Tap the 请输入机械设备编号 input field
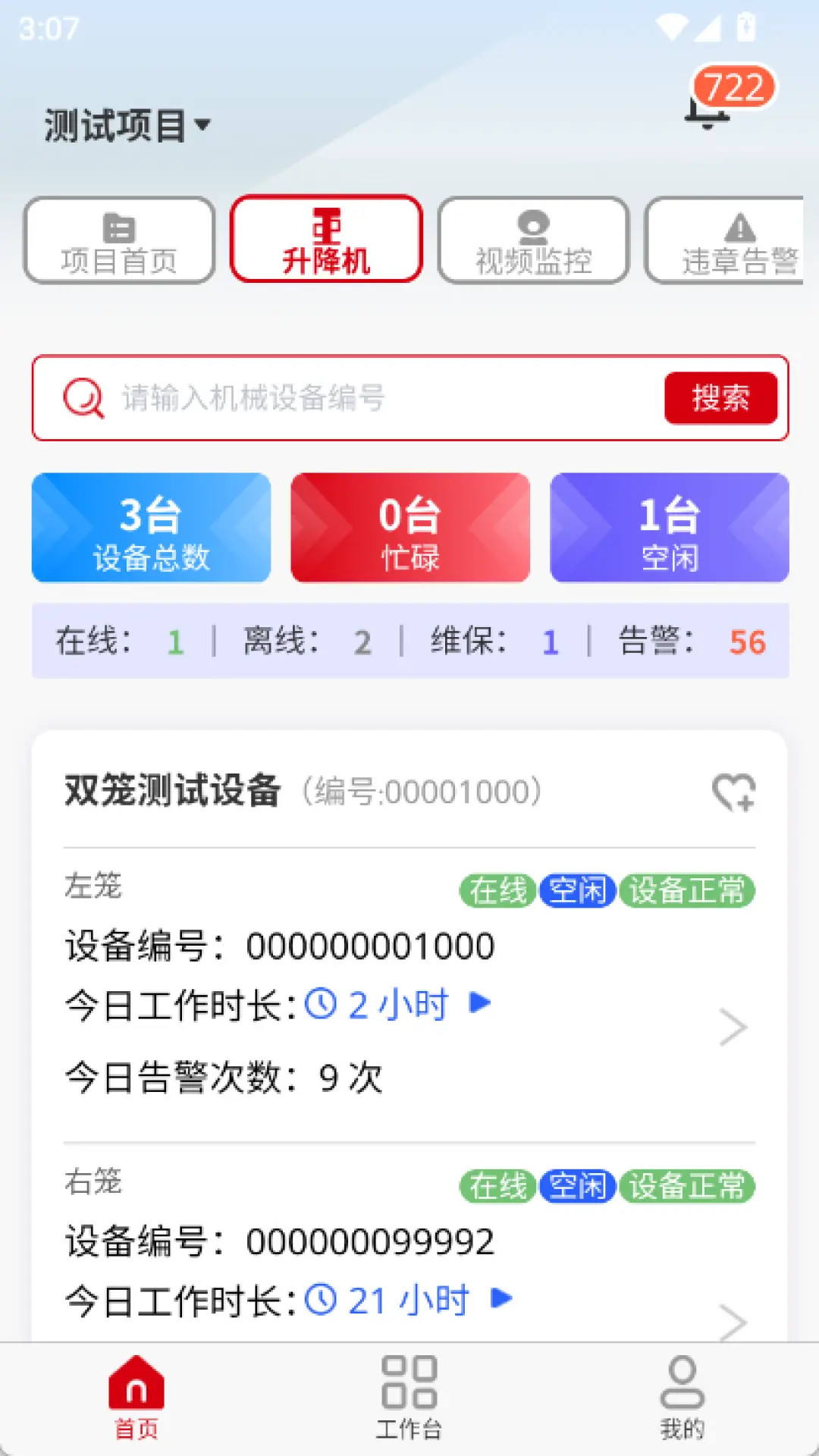Screen dimensions: 819x1456 341,398
